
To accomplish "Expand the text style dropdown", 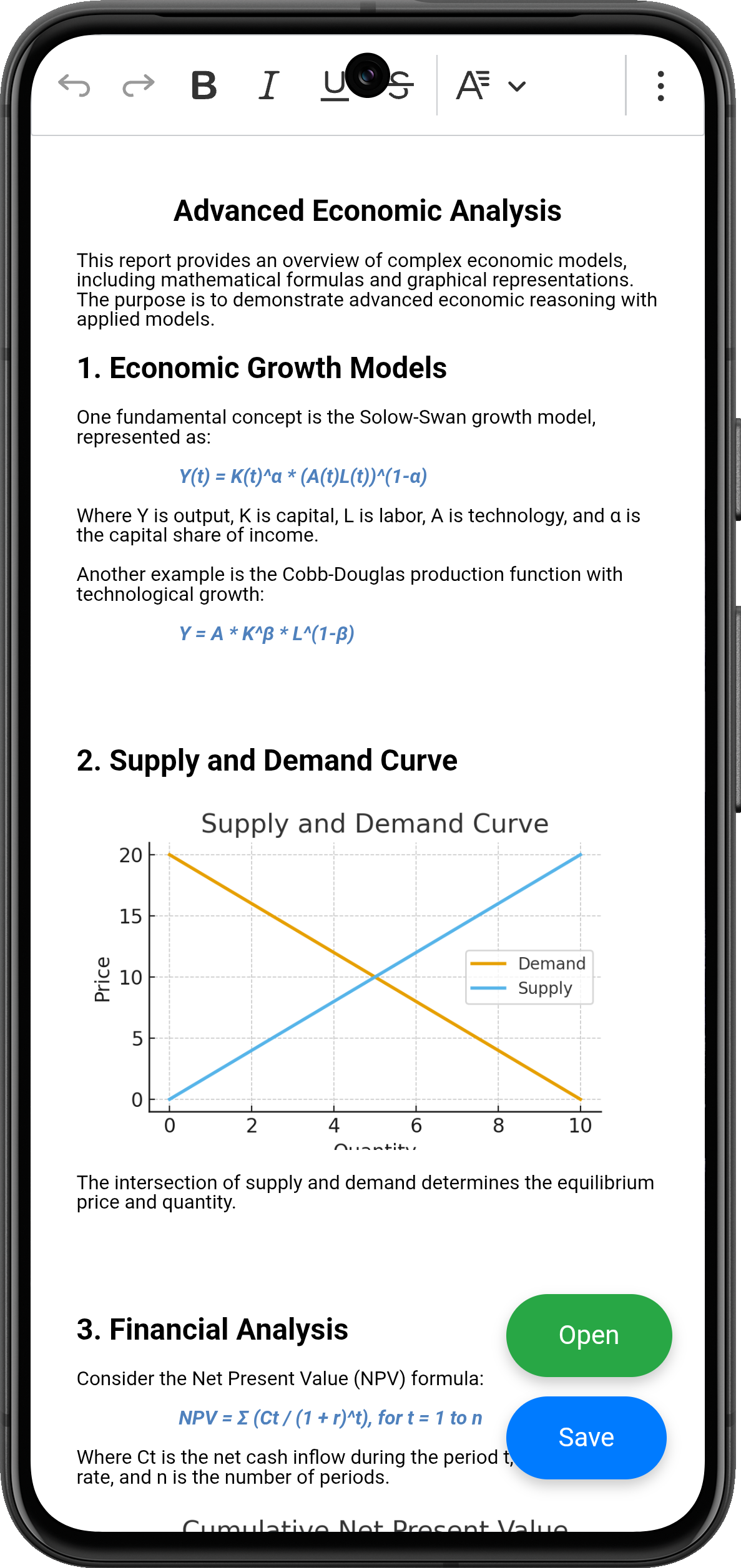I will (x=491, y=85).
